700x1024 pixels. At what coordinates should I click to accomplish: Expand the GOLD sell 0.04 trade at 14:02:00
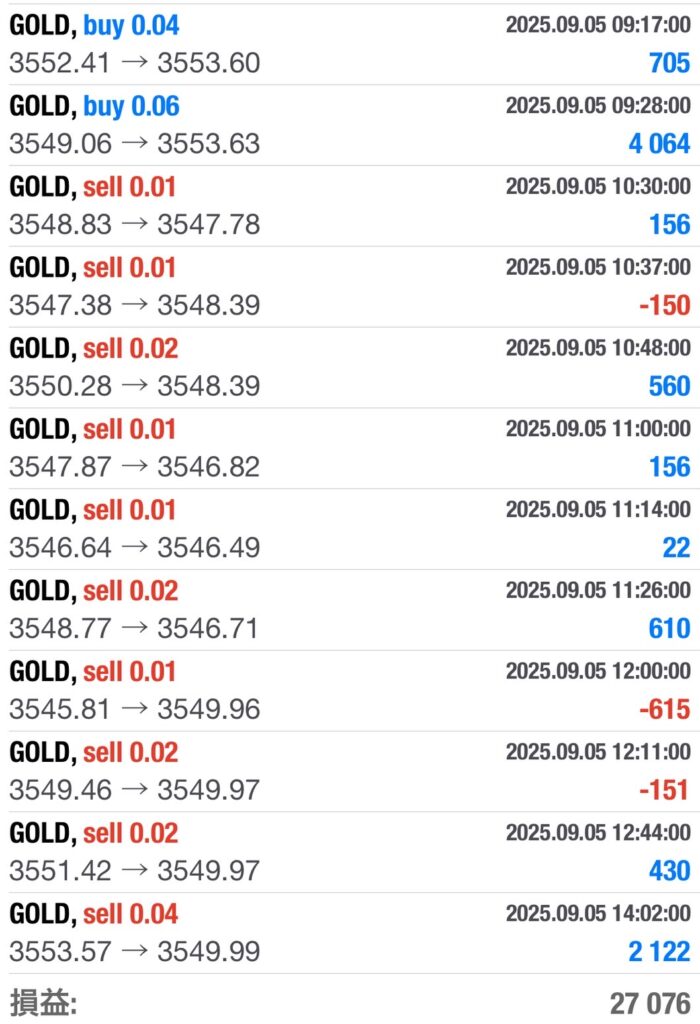tap(350, 933)
